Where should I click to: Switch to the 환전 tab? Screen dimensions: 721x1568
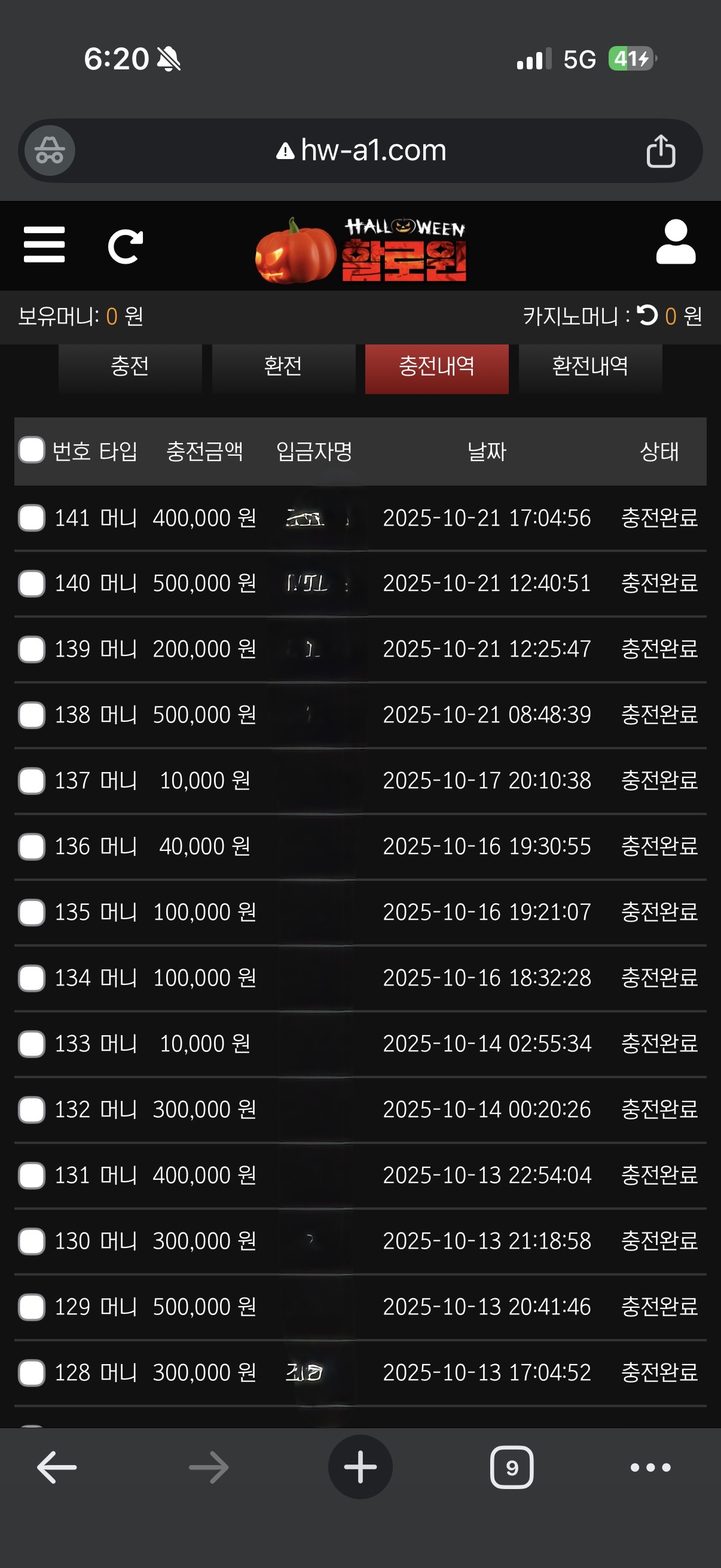(x=283, y=367)
